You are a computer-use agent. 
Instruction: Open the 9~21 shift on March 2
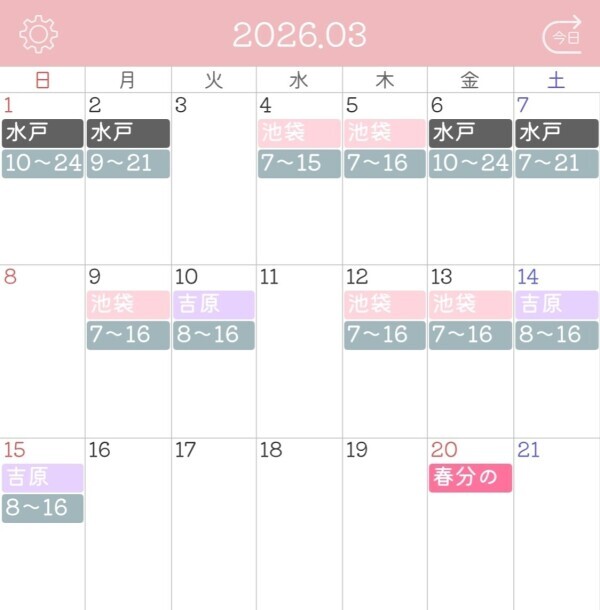point(128,164)
